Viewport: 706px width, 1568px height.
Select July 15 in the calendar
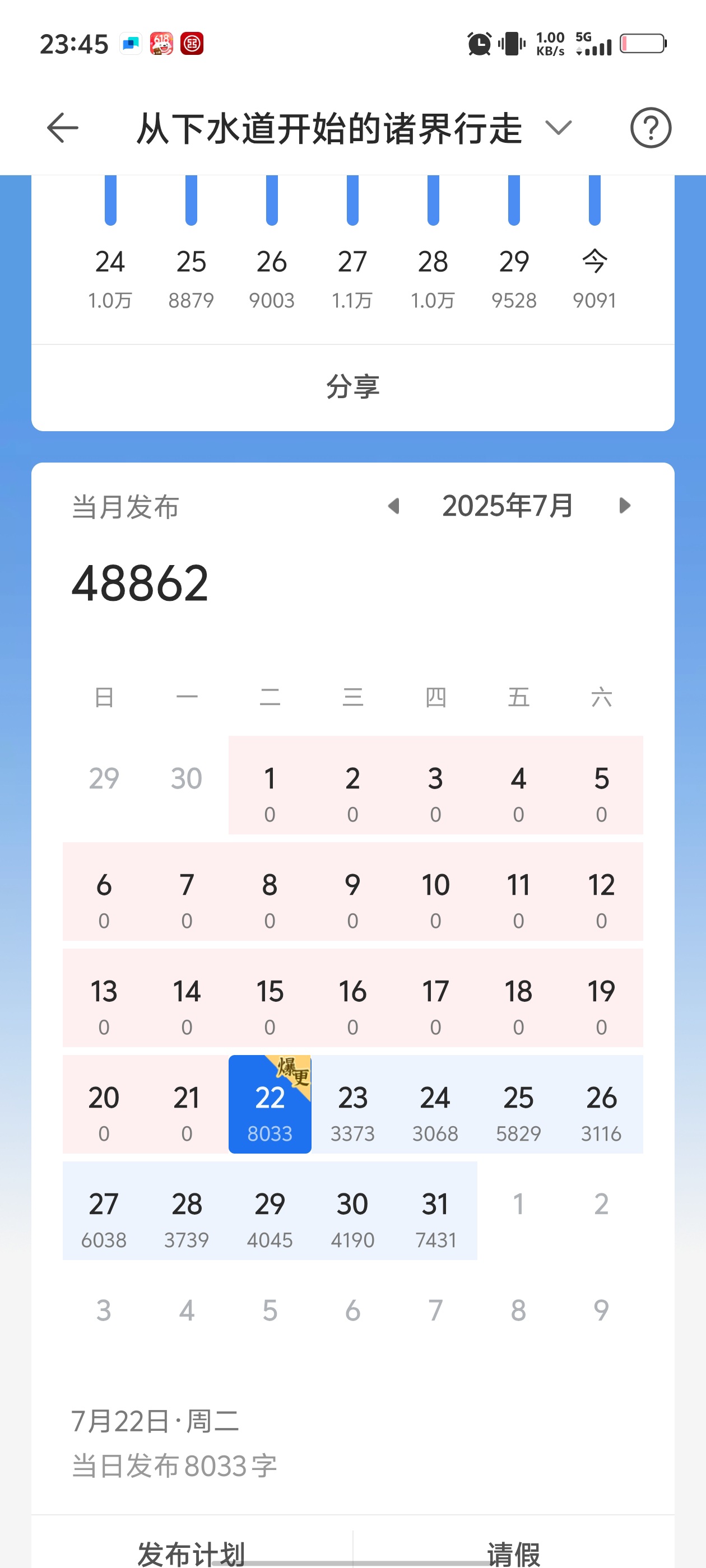[270, 998]
